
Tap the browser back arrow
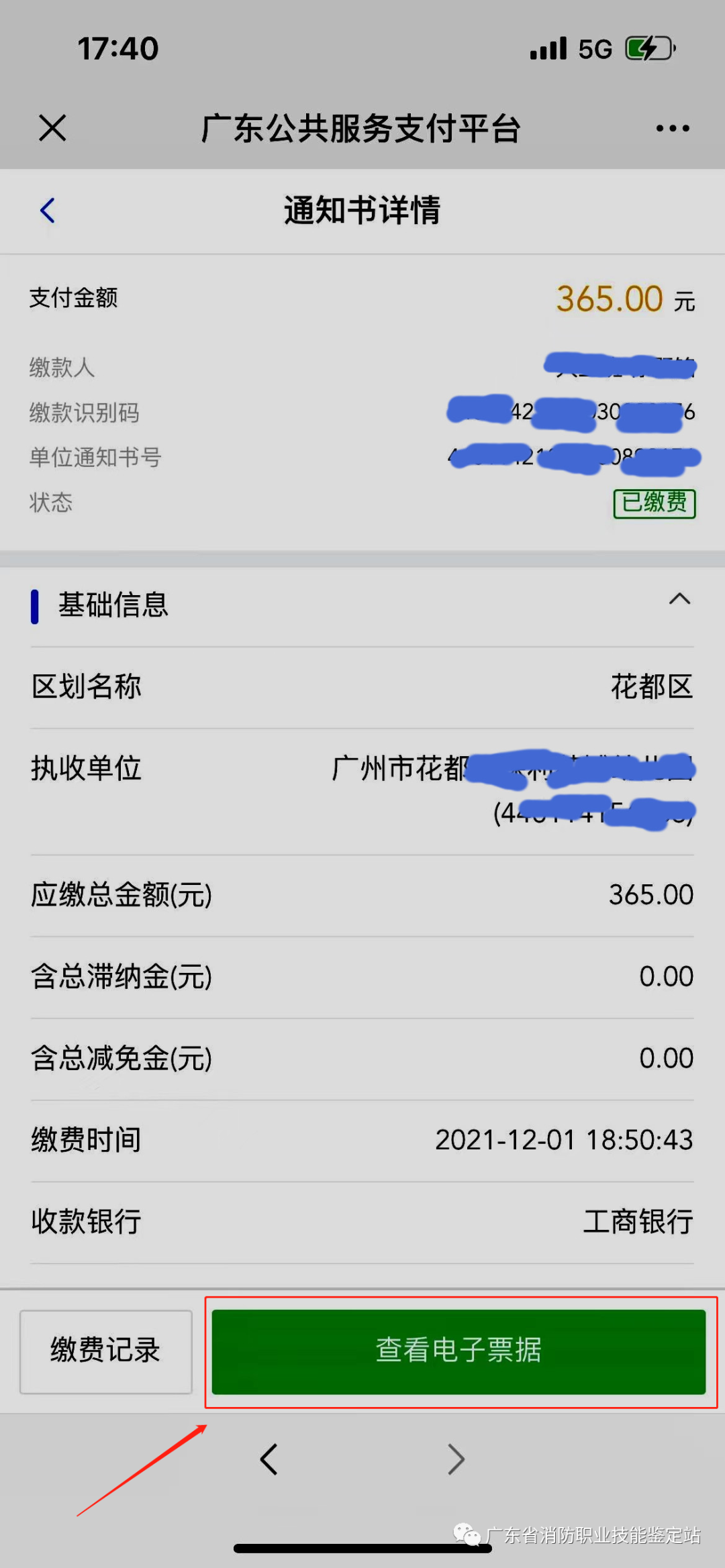269,1459
